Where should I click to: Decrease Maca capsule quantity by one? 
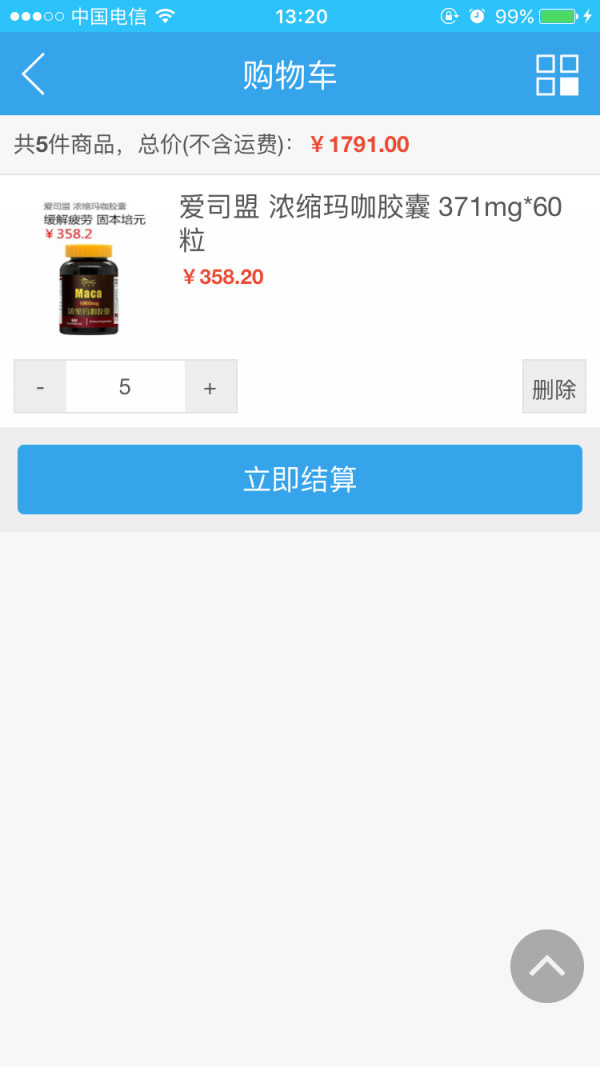pos(40,387)
